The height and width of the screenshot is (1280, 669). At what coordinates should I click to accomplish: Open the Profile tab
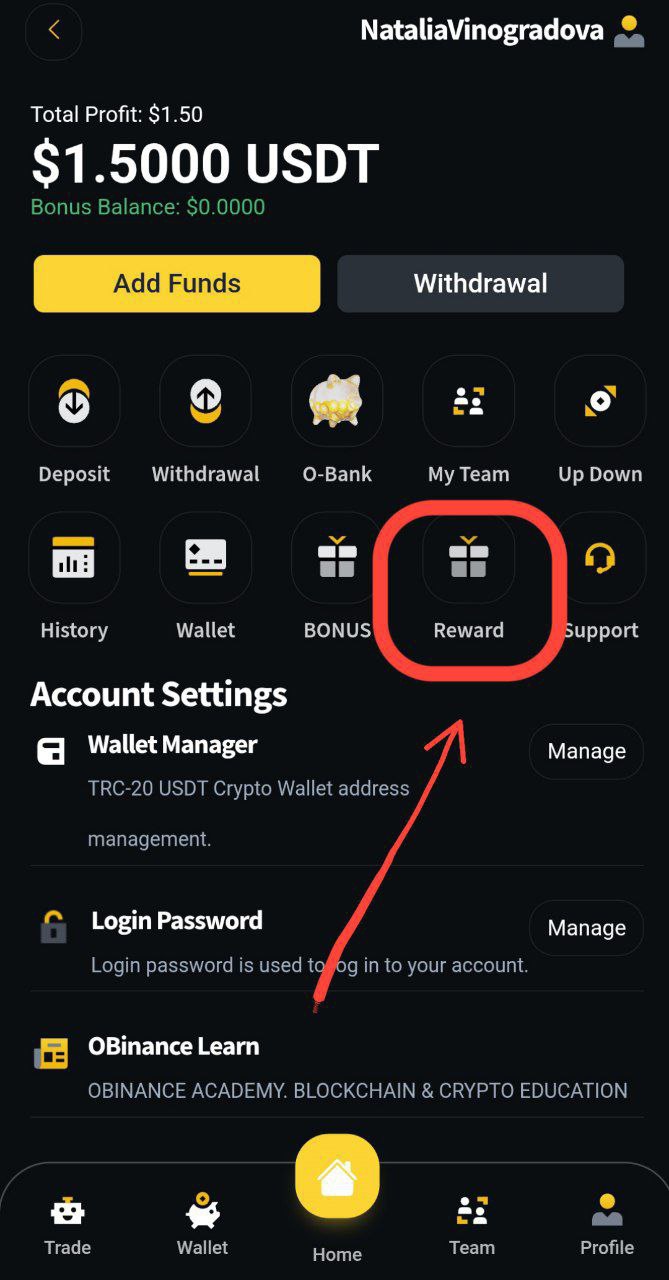click(607, 1225)
